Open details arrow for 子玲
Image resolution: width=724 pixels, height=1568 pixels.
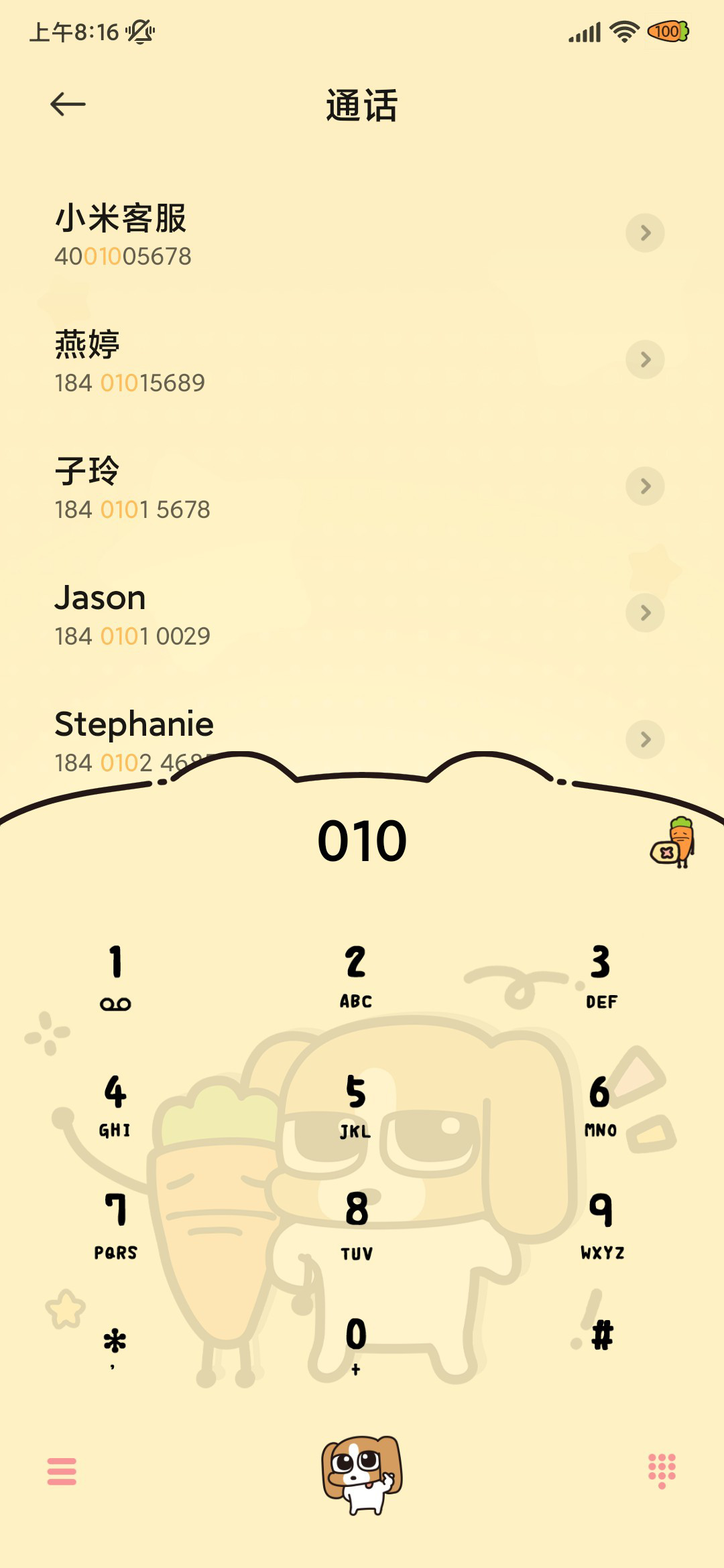point(645,486)
